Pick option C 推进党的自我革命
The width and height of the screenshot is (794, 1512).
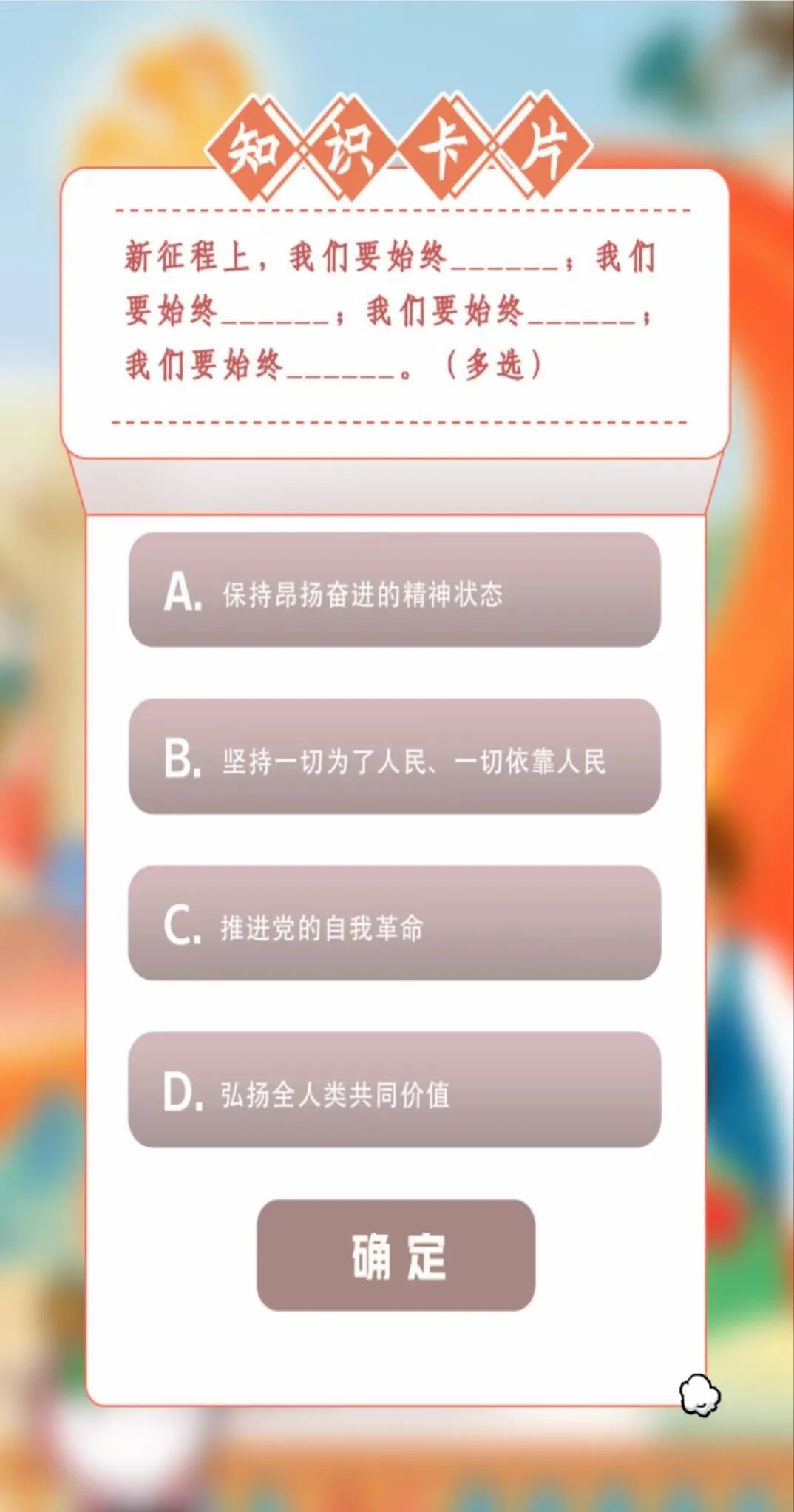coord(394,923)
